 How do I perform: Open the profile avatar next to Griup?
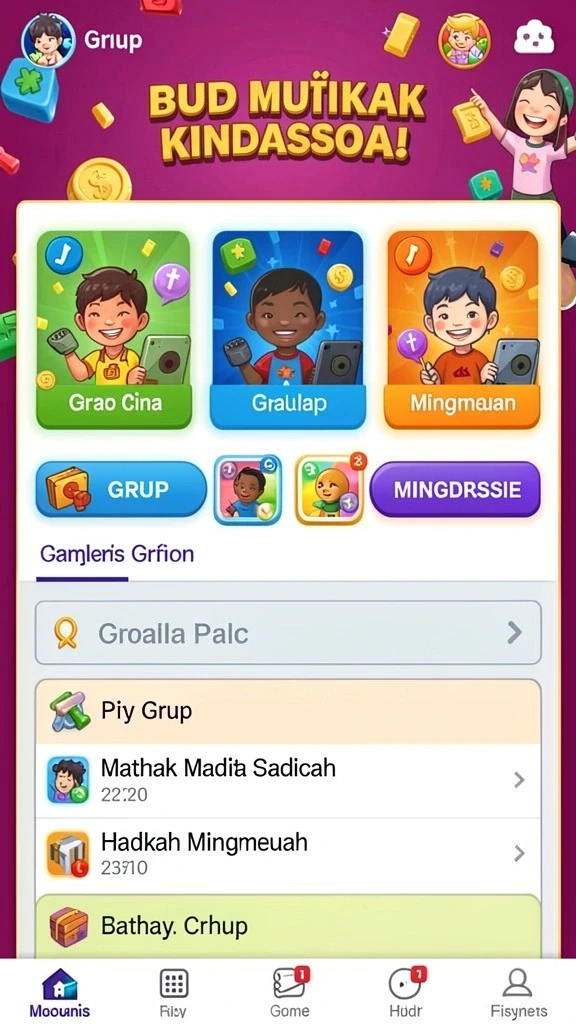pyautogui.click(x=48, y=40)
